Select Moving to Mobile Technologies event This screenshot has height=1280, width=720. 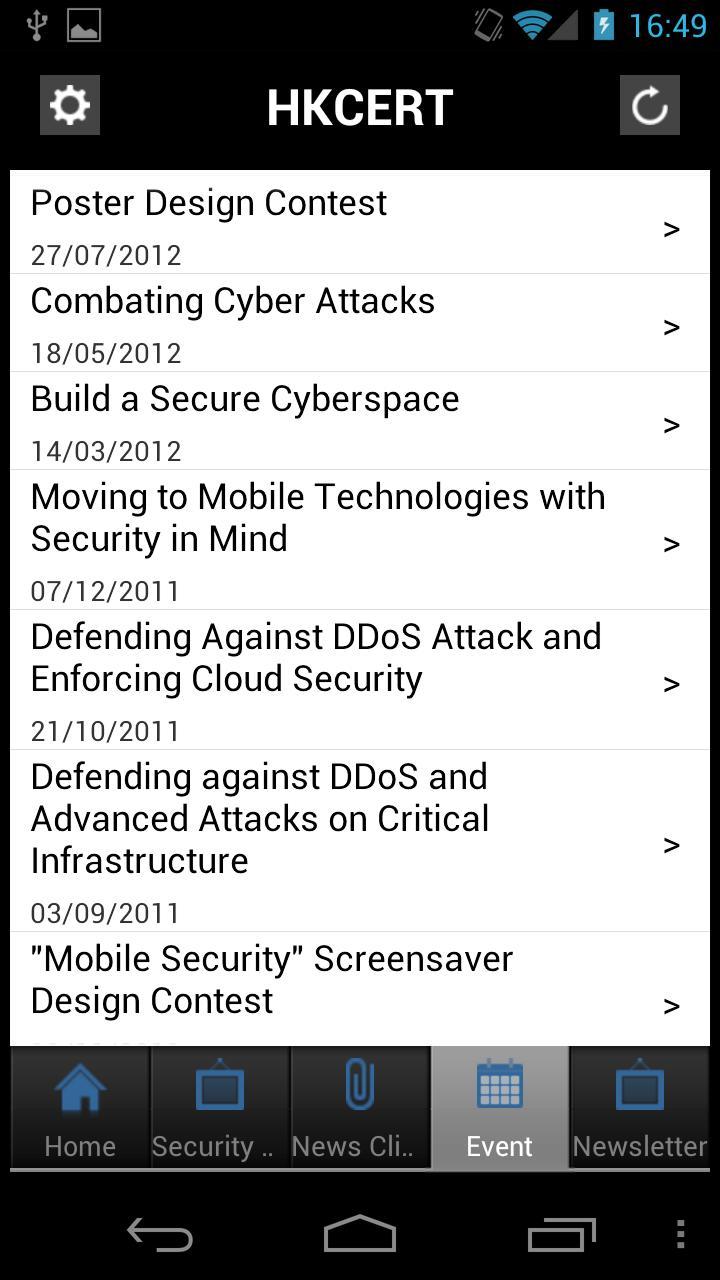pos(360,540)
